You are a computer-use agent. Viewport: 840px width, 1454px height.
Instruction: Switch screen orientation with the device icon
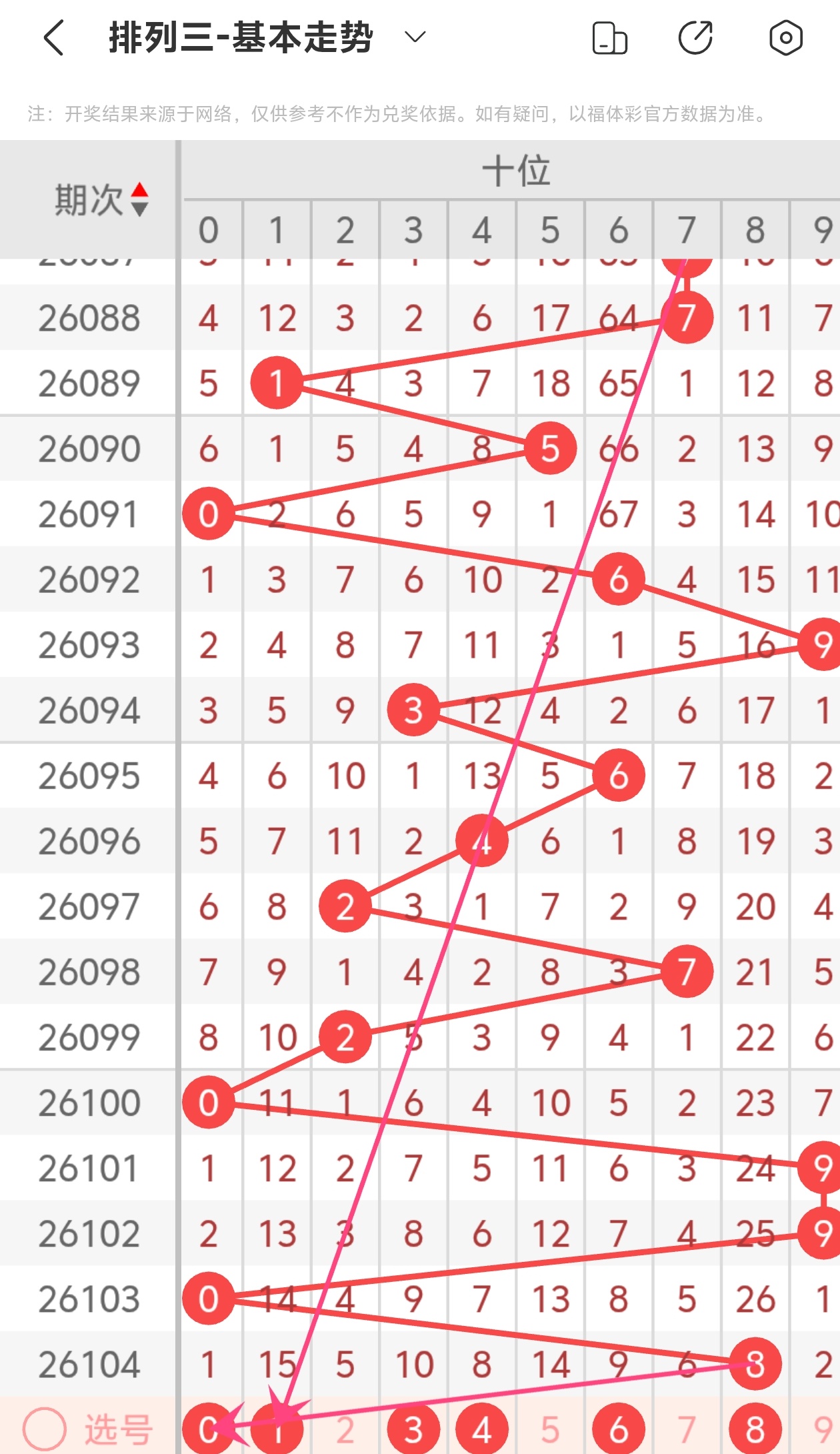point(609,38)
